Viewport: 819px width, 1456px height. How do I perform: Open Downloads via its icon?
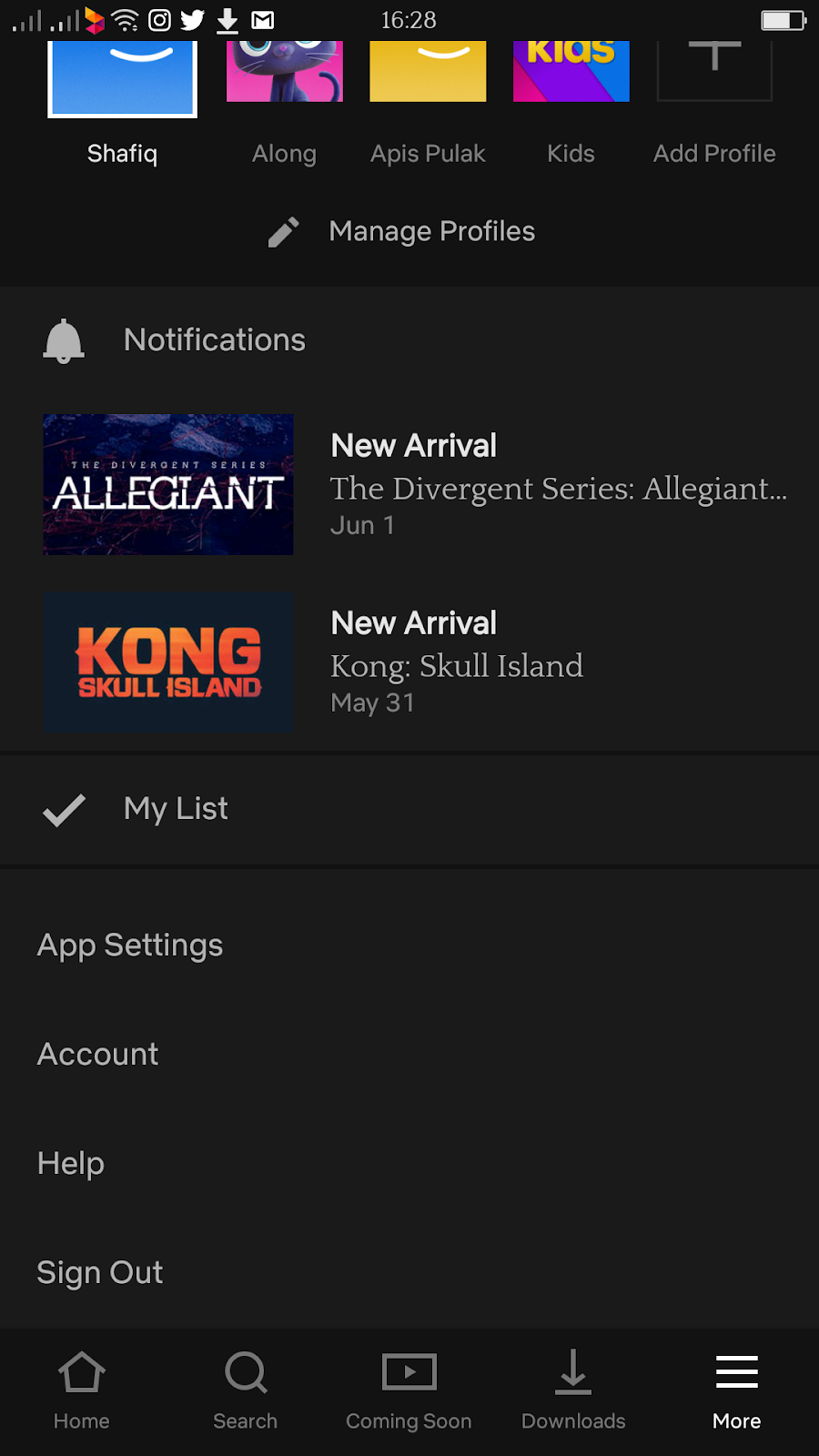click(x=572, y=1372)
